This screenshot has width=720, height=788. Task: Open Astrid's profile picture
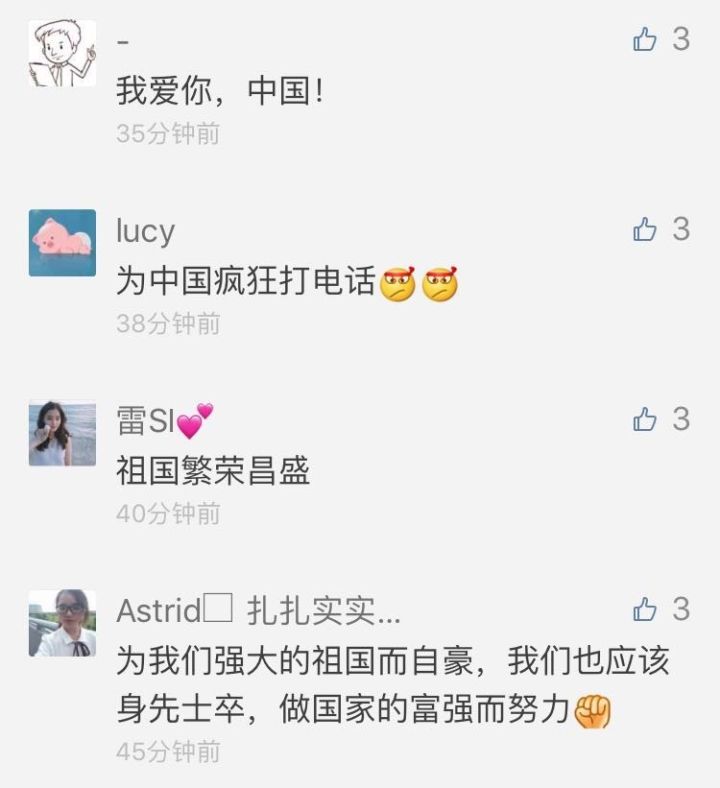pos(62,622)
